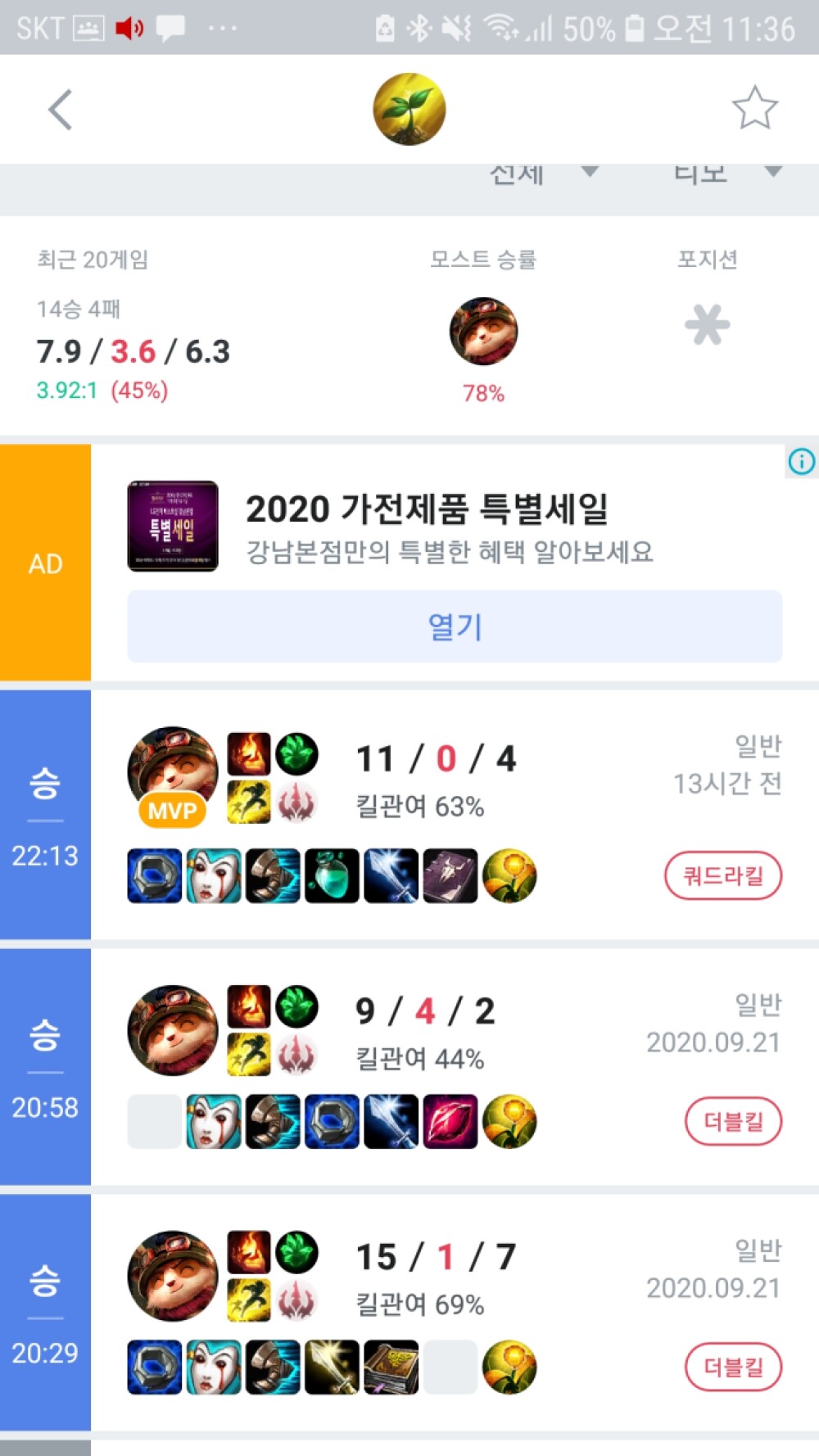Tap the Teemo icon under 모스트 승률
The height and width of the screenshot is (1456, 819).
pos(484,332)
